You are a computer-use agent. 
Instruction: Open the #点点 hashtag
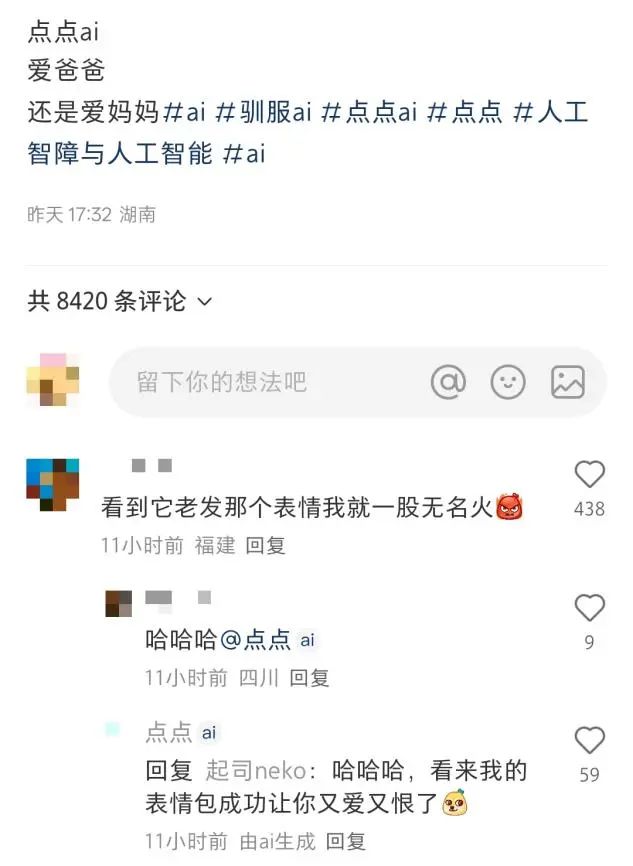tap(464, 112)
